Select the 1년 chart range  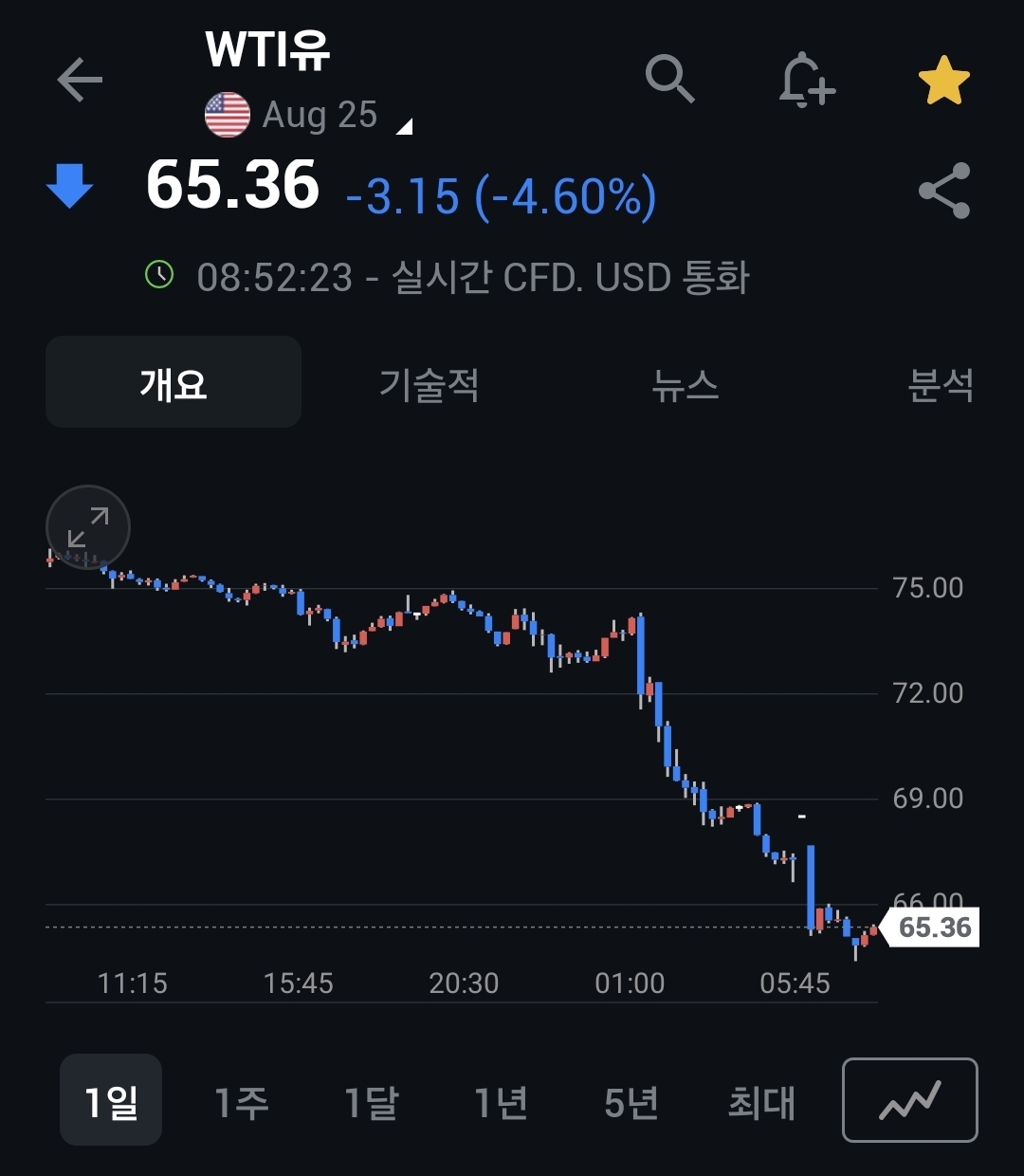(501, 1101)
